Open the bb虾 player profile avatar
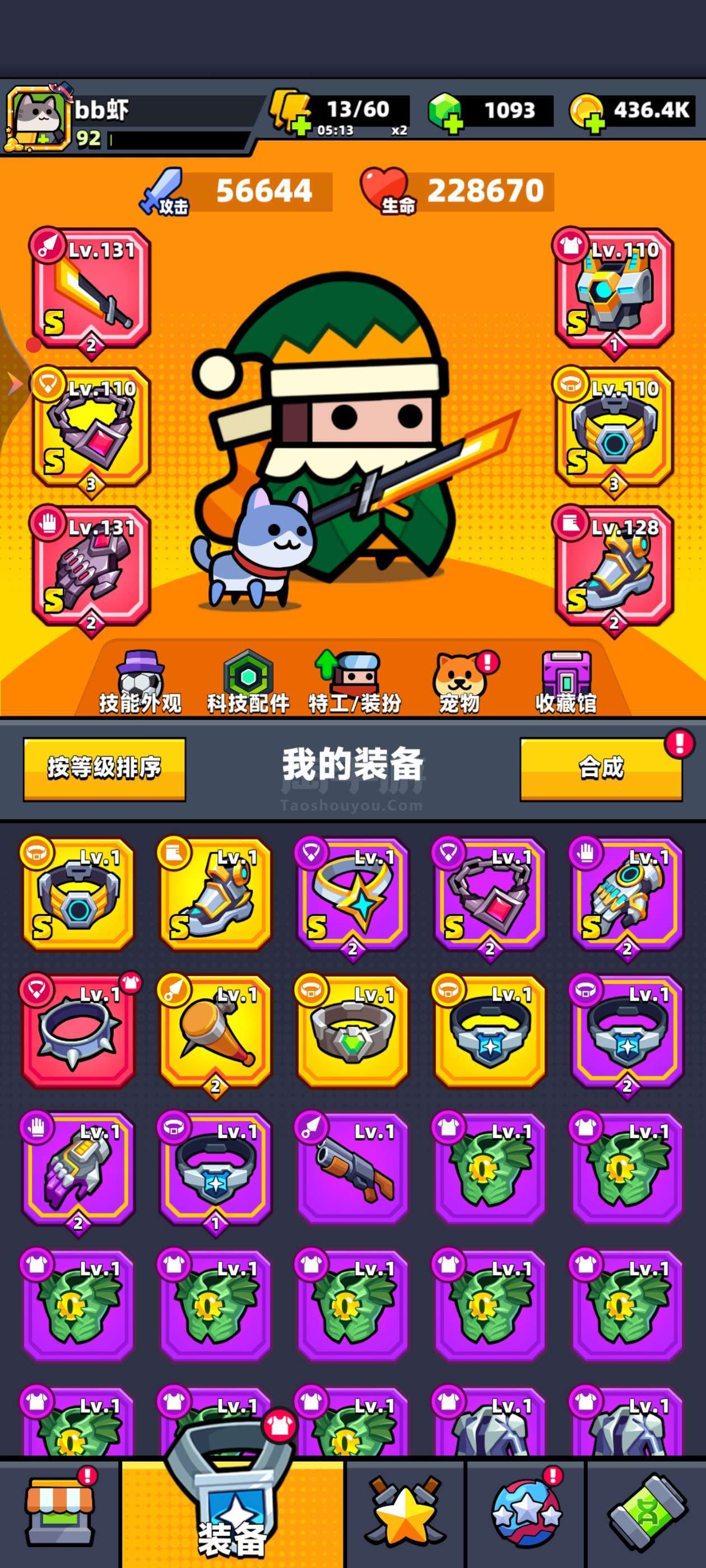 [38, 117]
